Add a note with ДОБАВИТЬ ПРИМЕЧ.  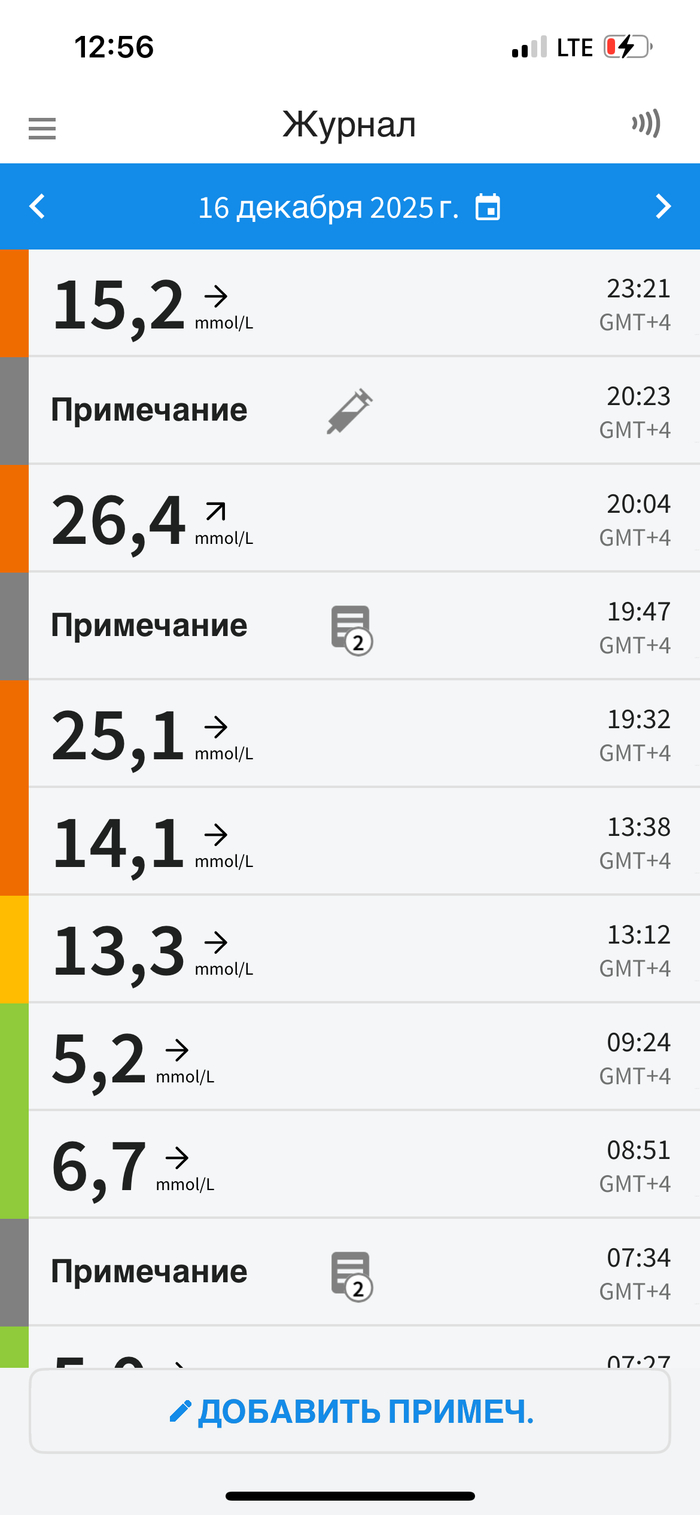click(x=350, y=1411)
